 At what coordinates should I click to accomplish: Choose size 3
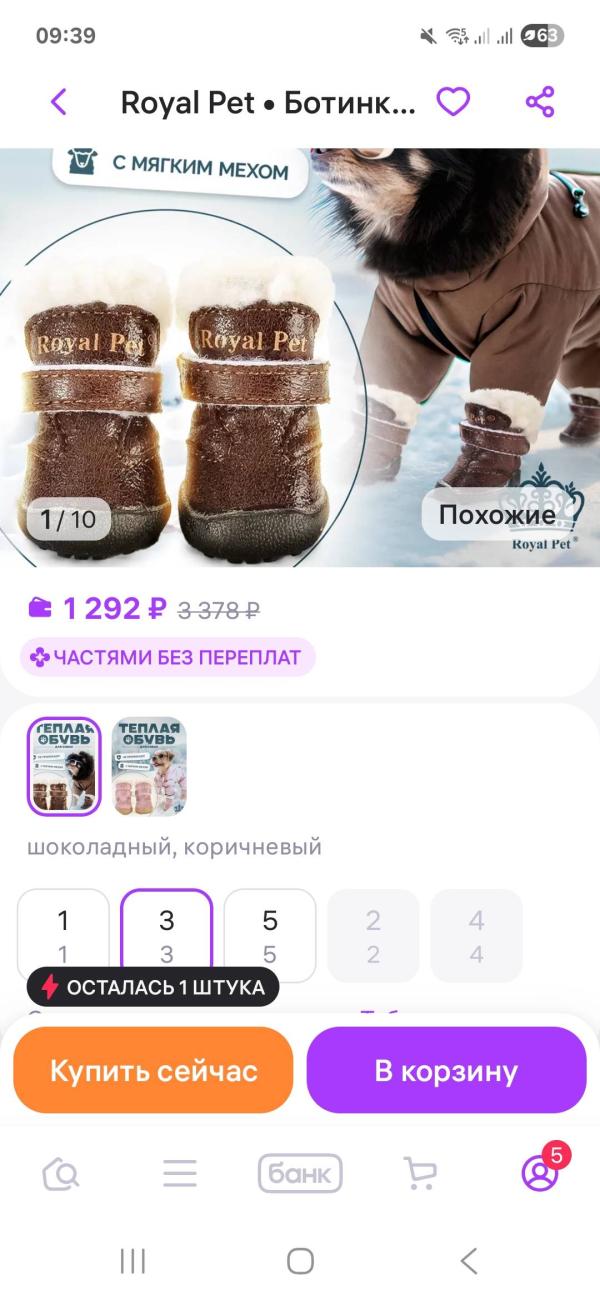pyautogui.click(x=167, y=936)
